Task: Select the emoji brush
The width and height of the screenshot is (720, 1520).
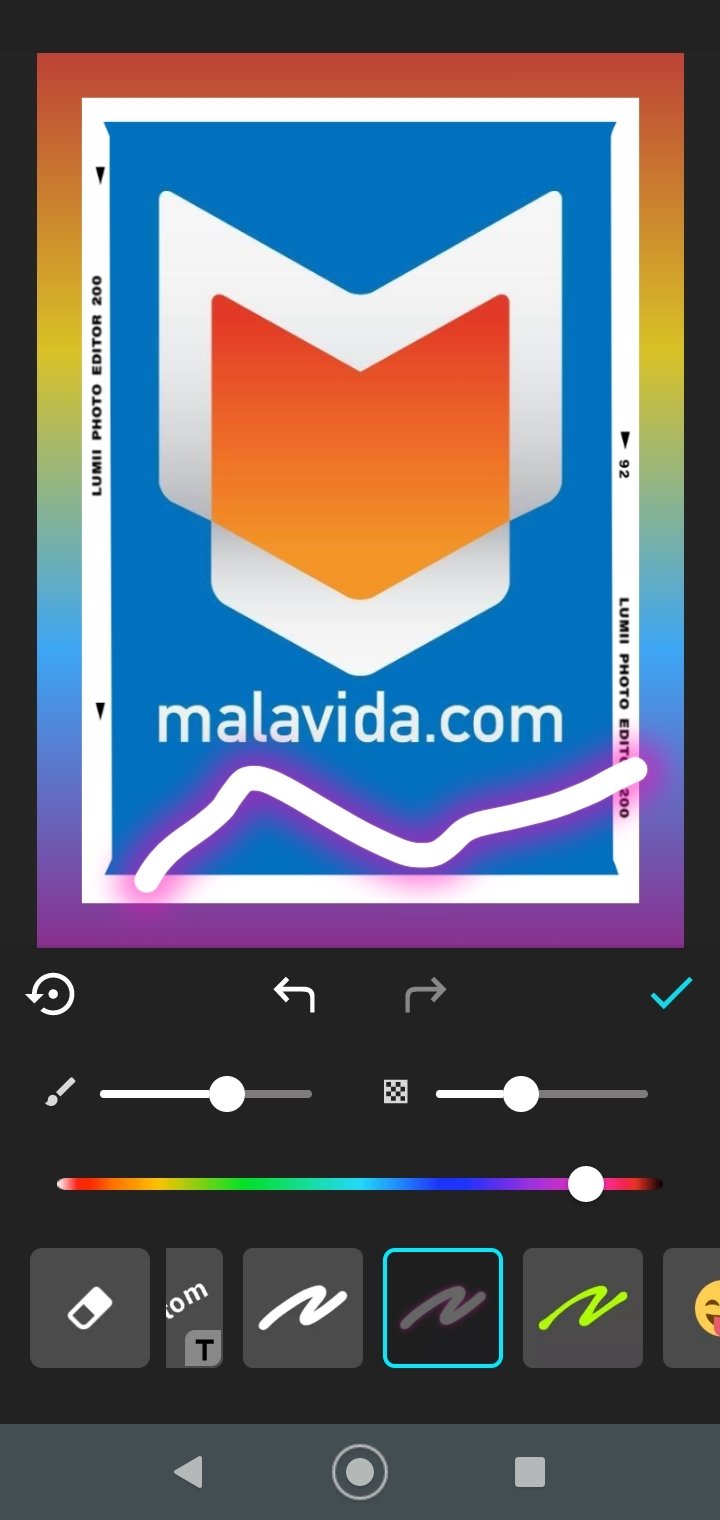Action: [x=692, y=1308]
